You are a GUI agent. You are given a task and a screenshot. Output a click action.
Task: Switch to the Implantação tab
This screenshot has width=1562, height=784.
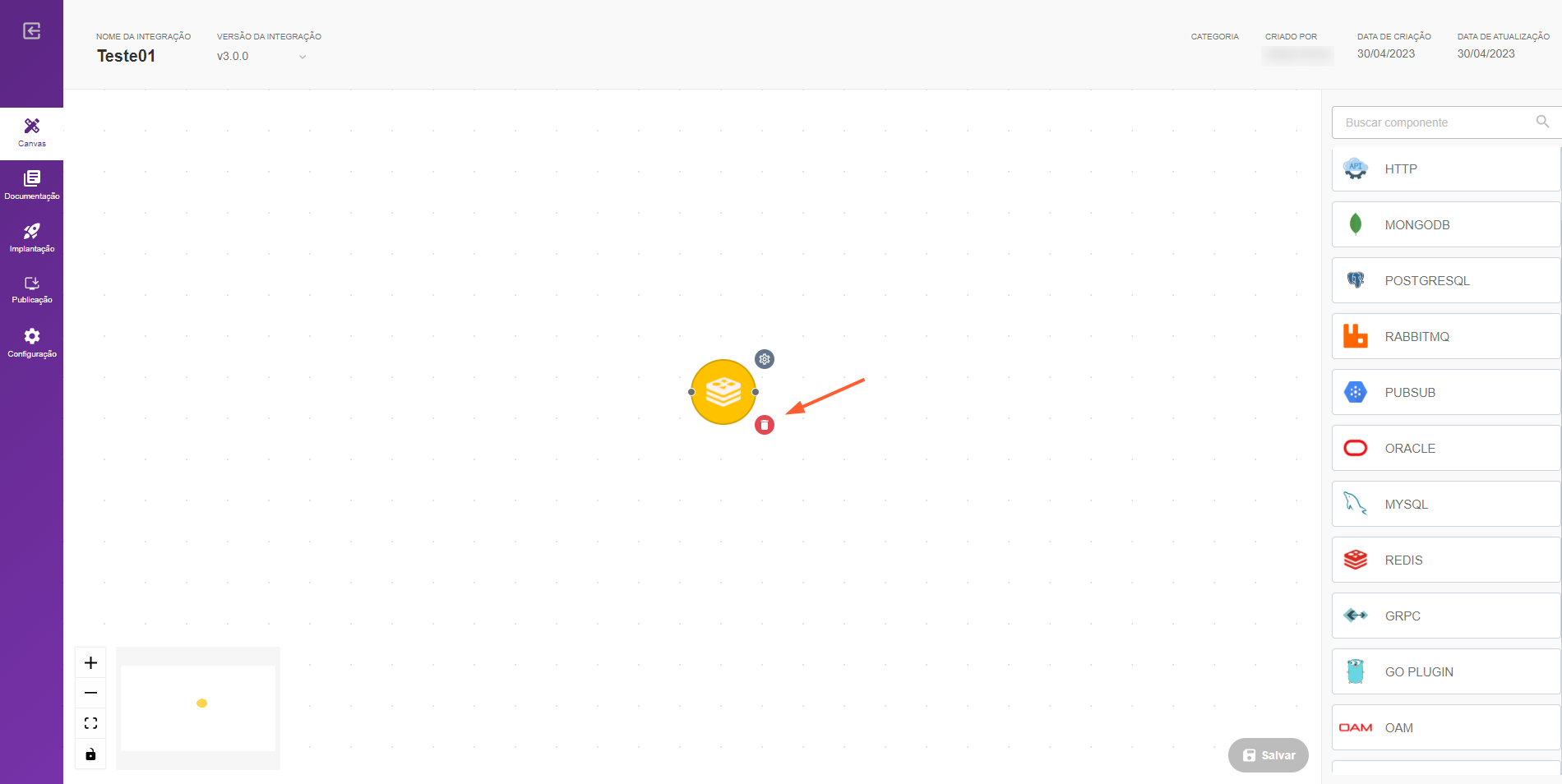point(31,238)
